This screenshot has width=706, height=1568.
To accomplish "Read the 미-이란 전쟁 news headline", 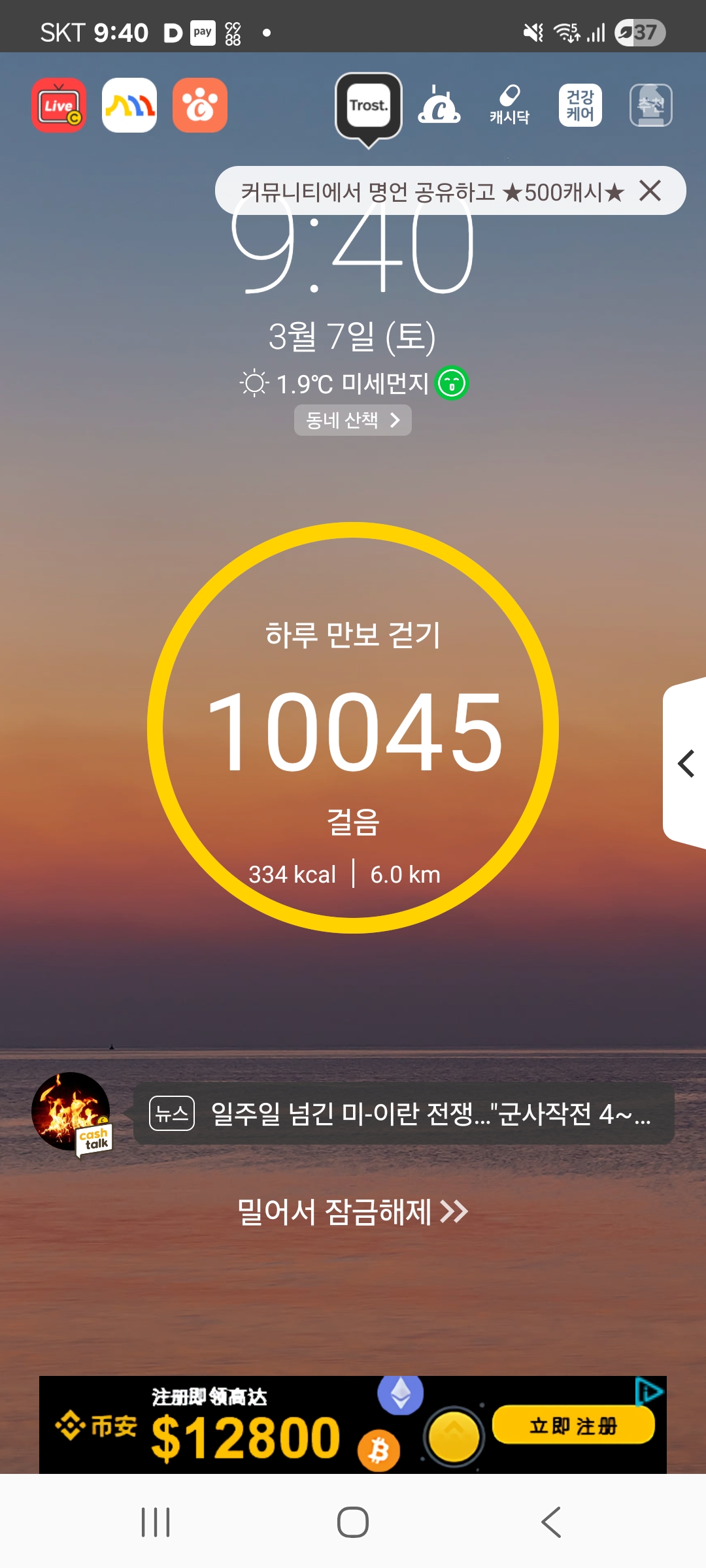I will click(x=404, y=1114).
